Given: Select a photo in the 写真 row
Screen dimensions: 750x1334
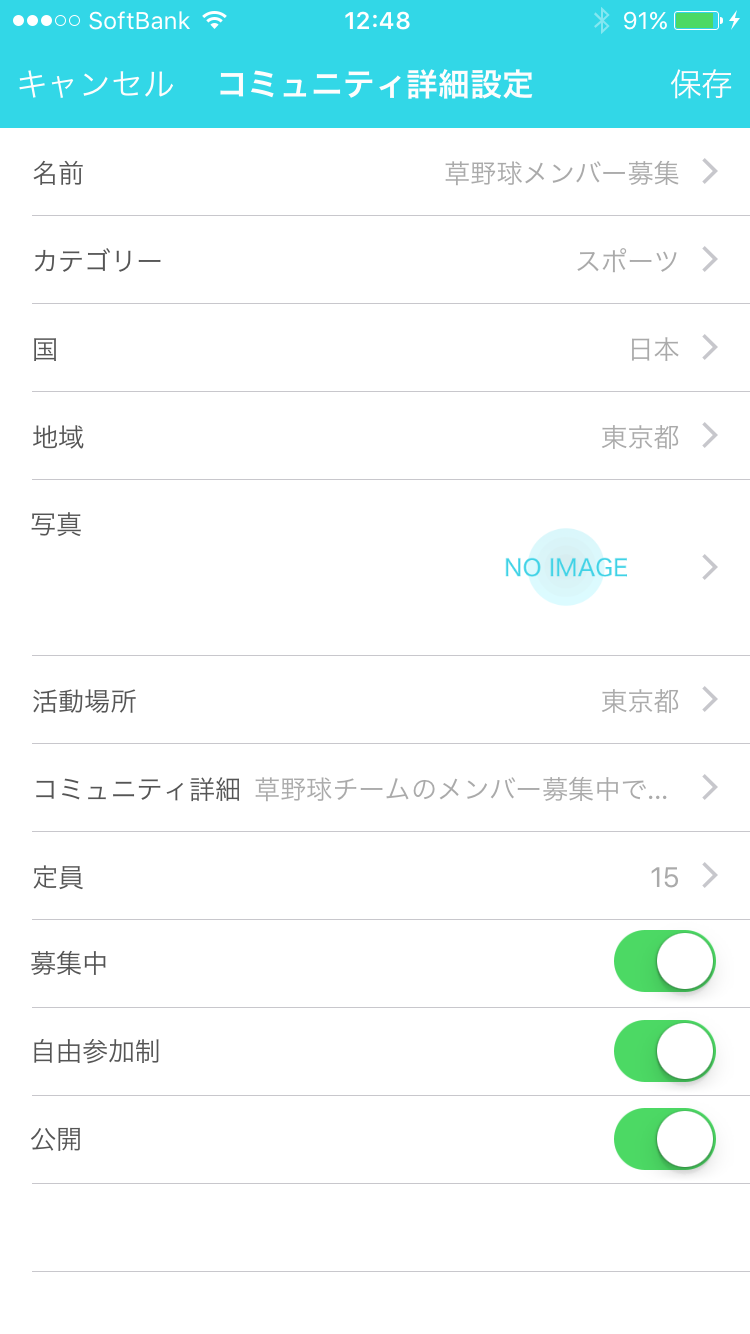Looking at the screenshot, I should pos(375,568).
